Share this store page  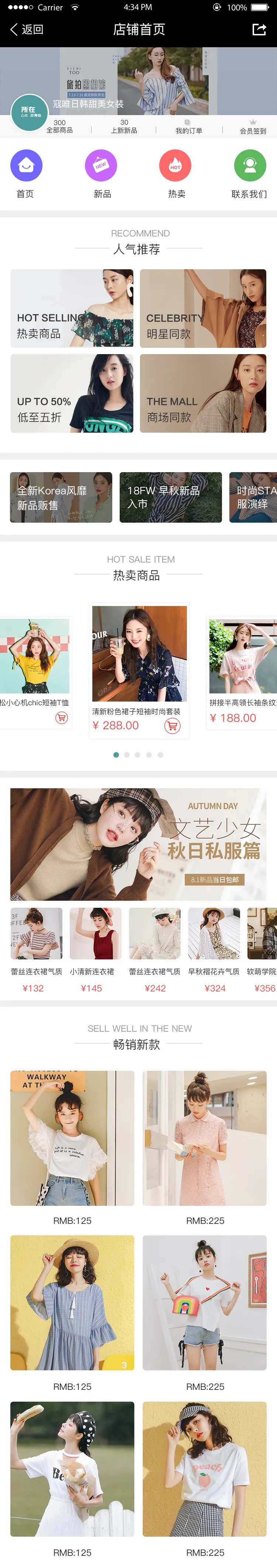(x=259, y=29)
